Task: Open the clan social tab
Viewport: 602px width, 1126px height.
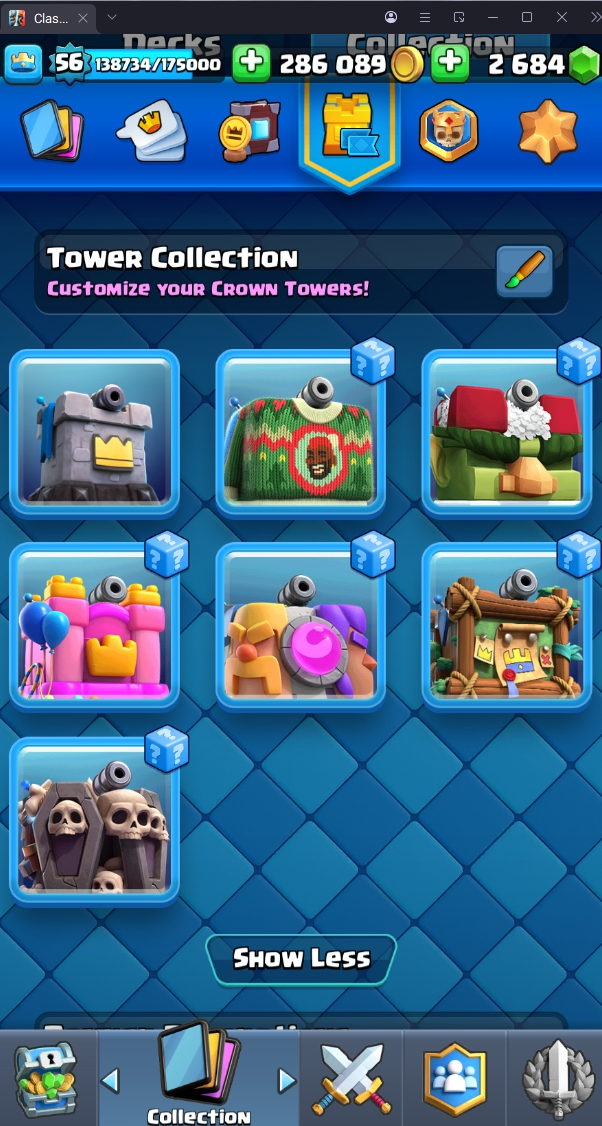Action: (x=455, y=1080)
